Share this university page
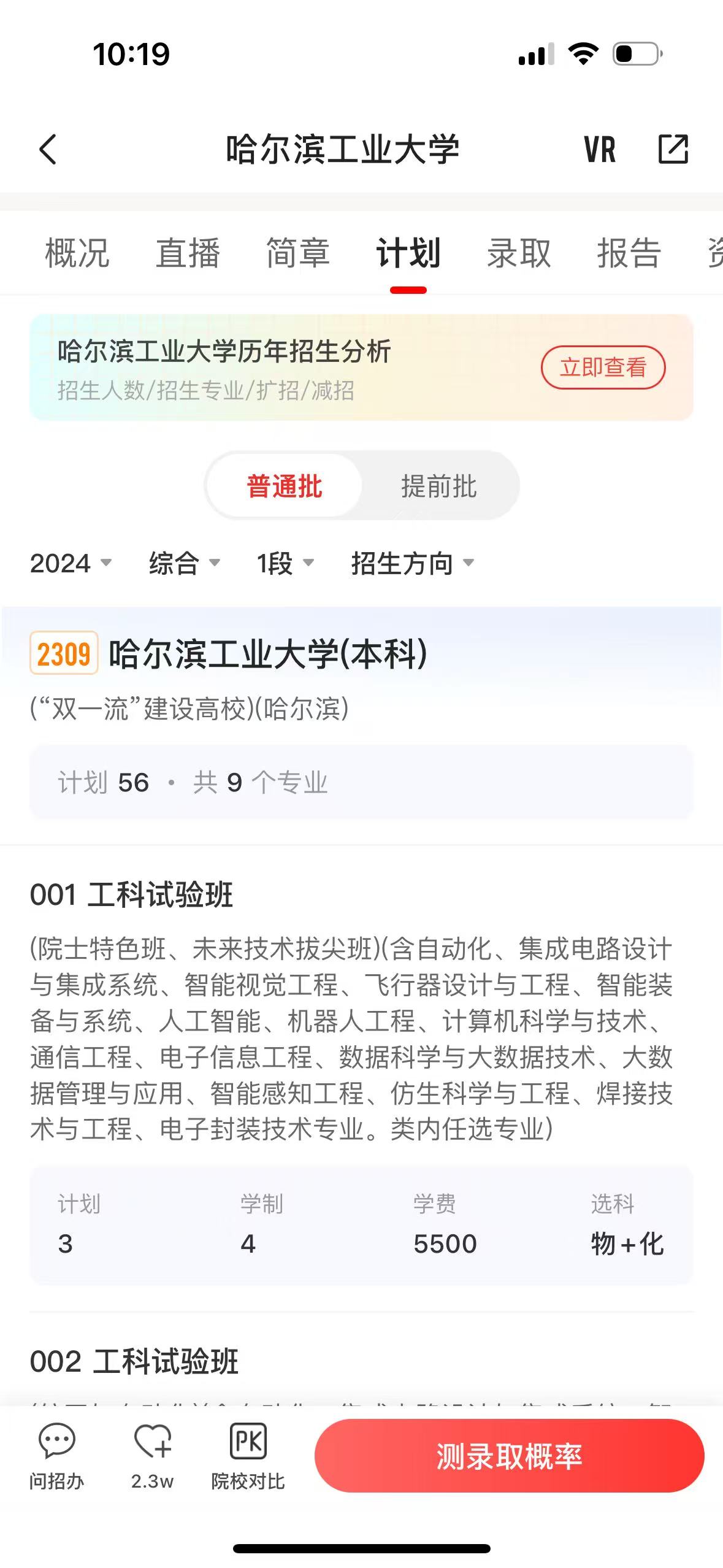This screenshot has width=723, height=1568. 673,150
